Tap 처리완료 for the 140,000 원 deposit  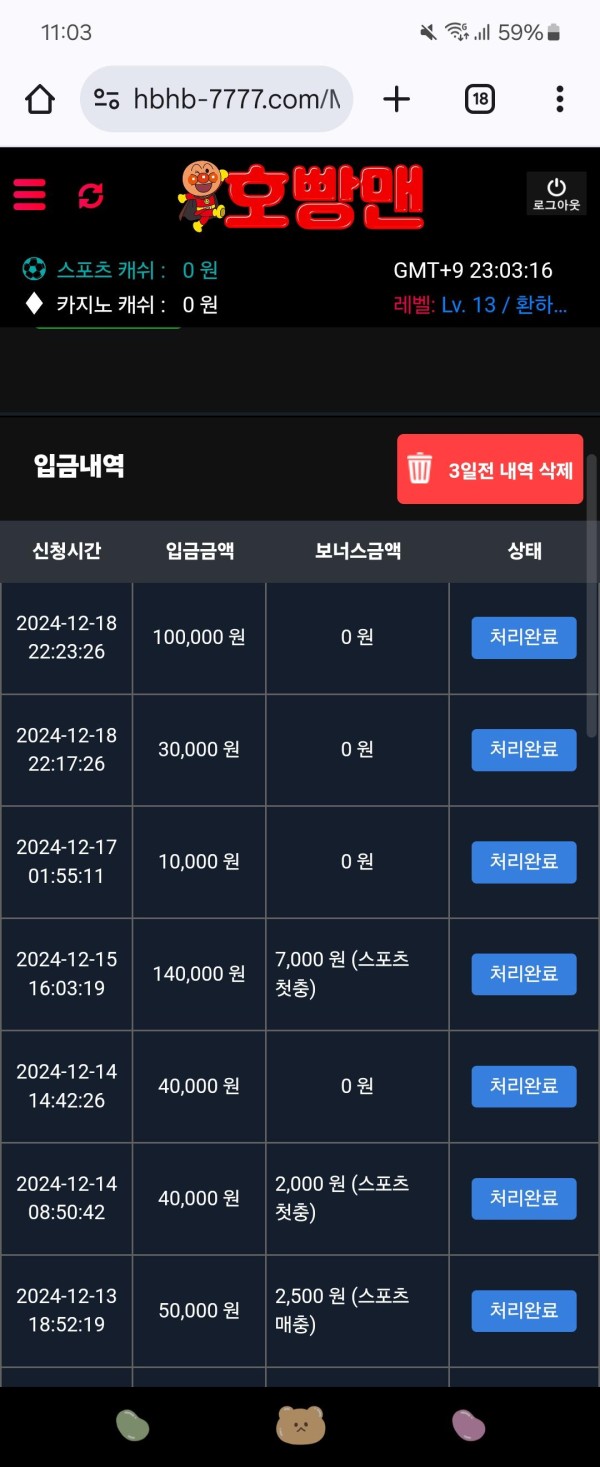524,974
